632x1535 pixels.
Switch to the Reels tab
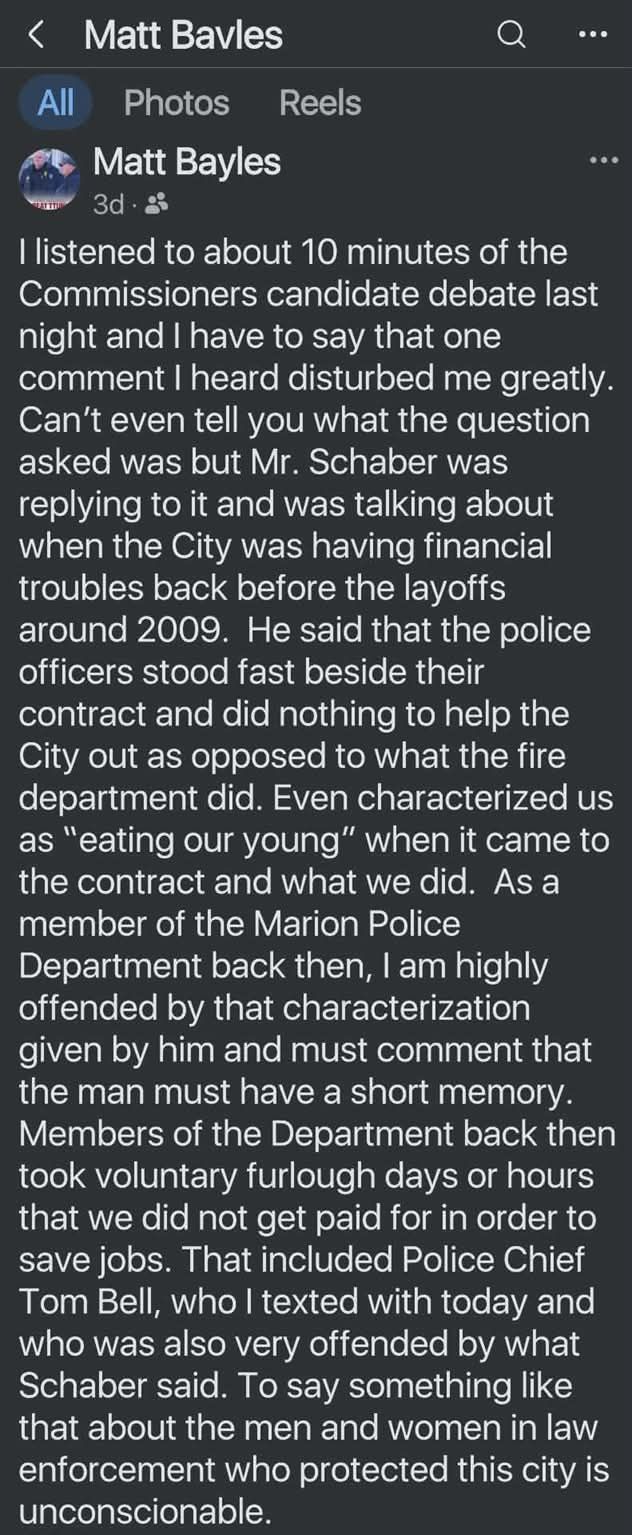(320, 103)
